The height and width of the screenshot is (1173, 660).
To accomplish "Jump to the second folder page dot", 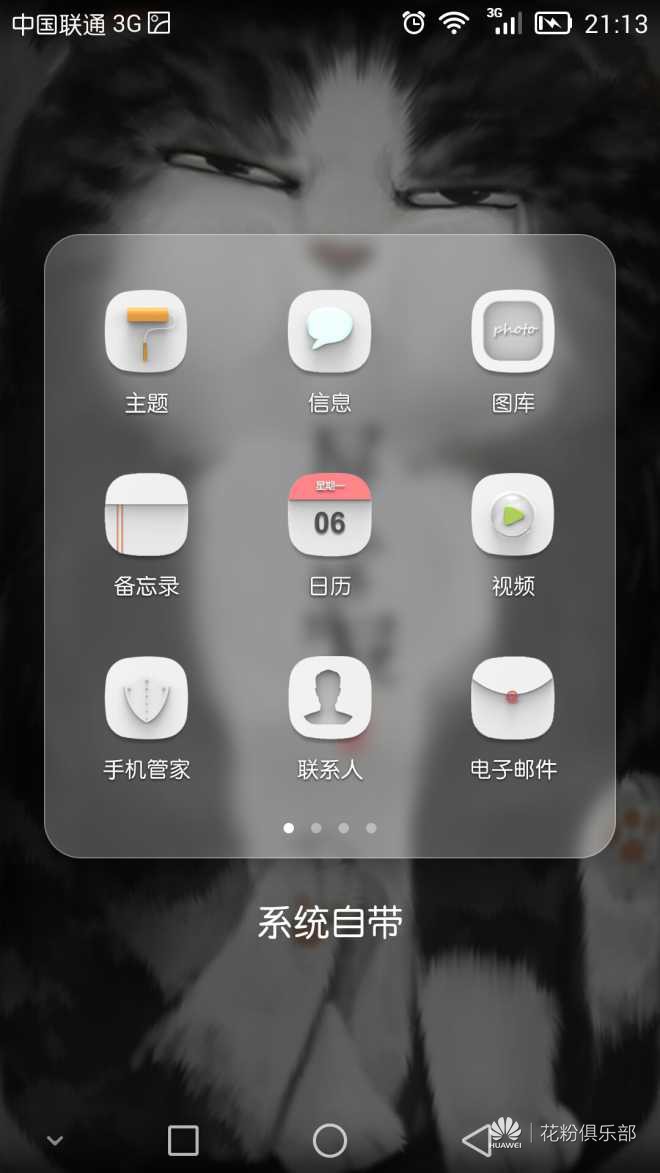I will (x=316, y=828).
